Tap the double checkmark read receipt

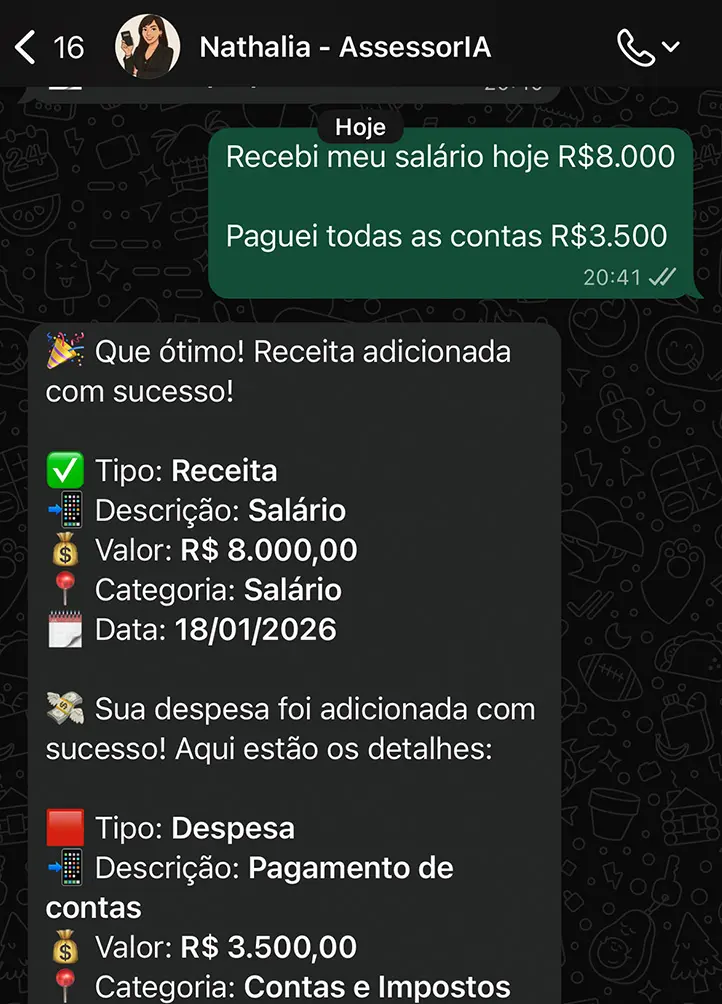tap(663, 278)
